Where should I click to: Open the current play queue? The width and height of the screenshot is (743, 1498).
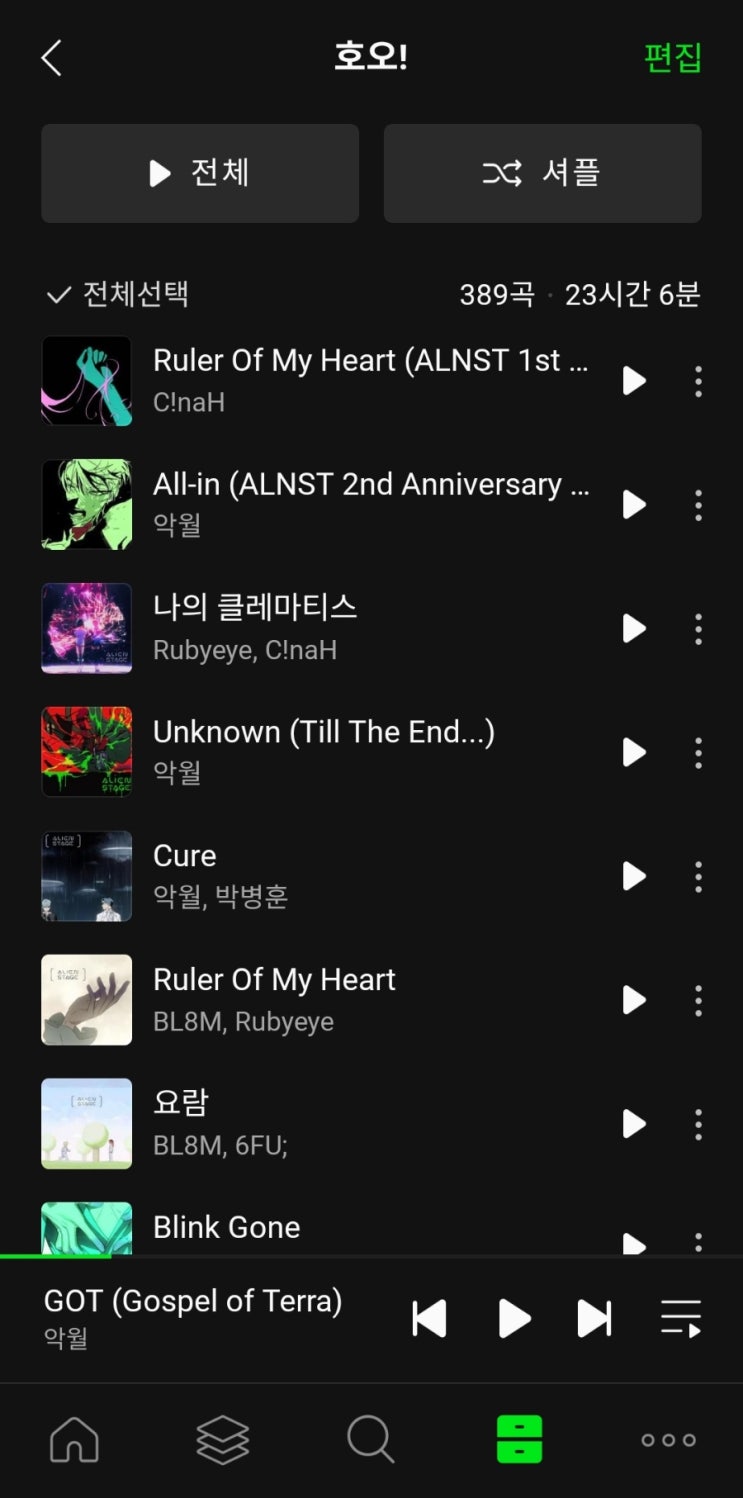coord(681,1319)
